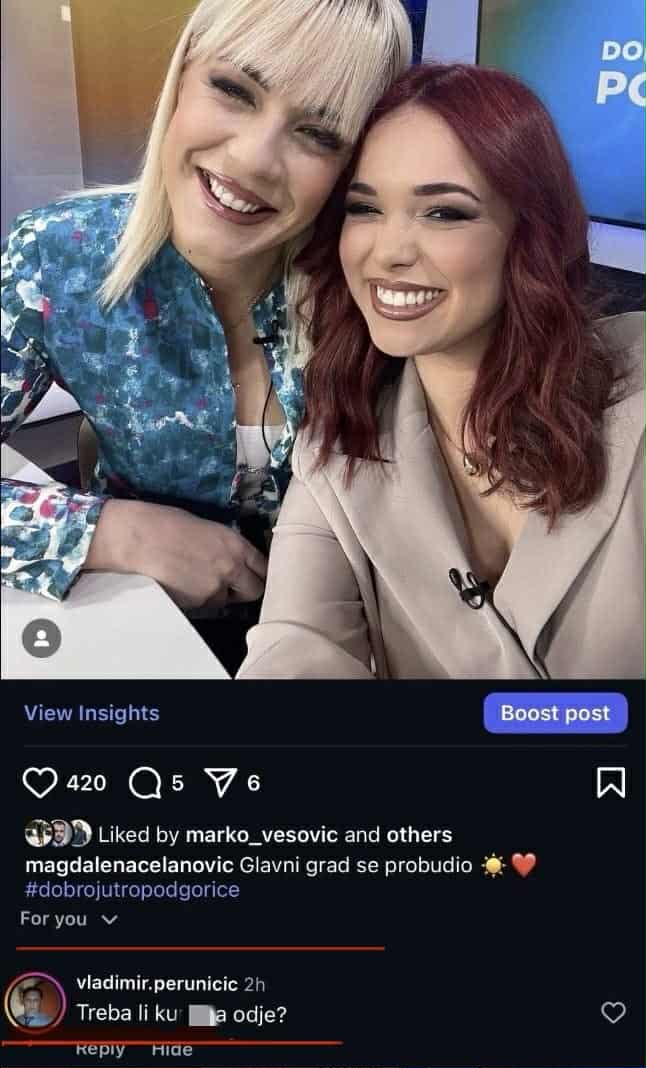Screen dimensions: 646x1068
Task: Bookmark this post
Action: pyautogui.click(x=610, y=782)
